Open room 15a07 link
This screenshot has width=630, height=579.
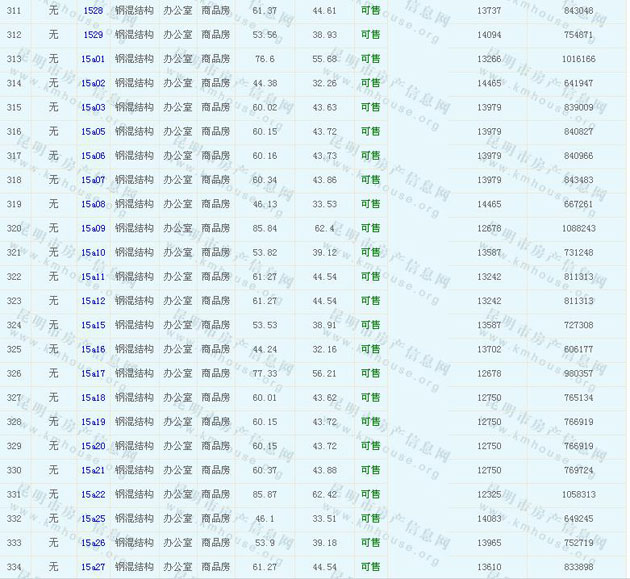click(x=93, y=180)
